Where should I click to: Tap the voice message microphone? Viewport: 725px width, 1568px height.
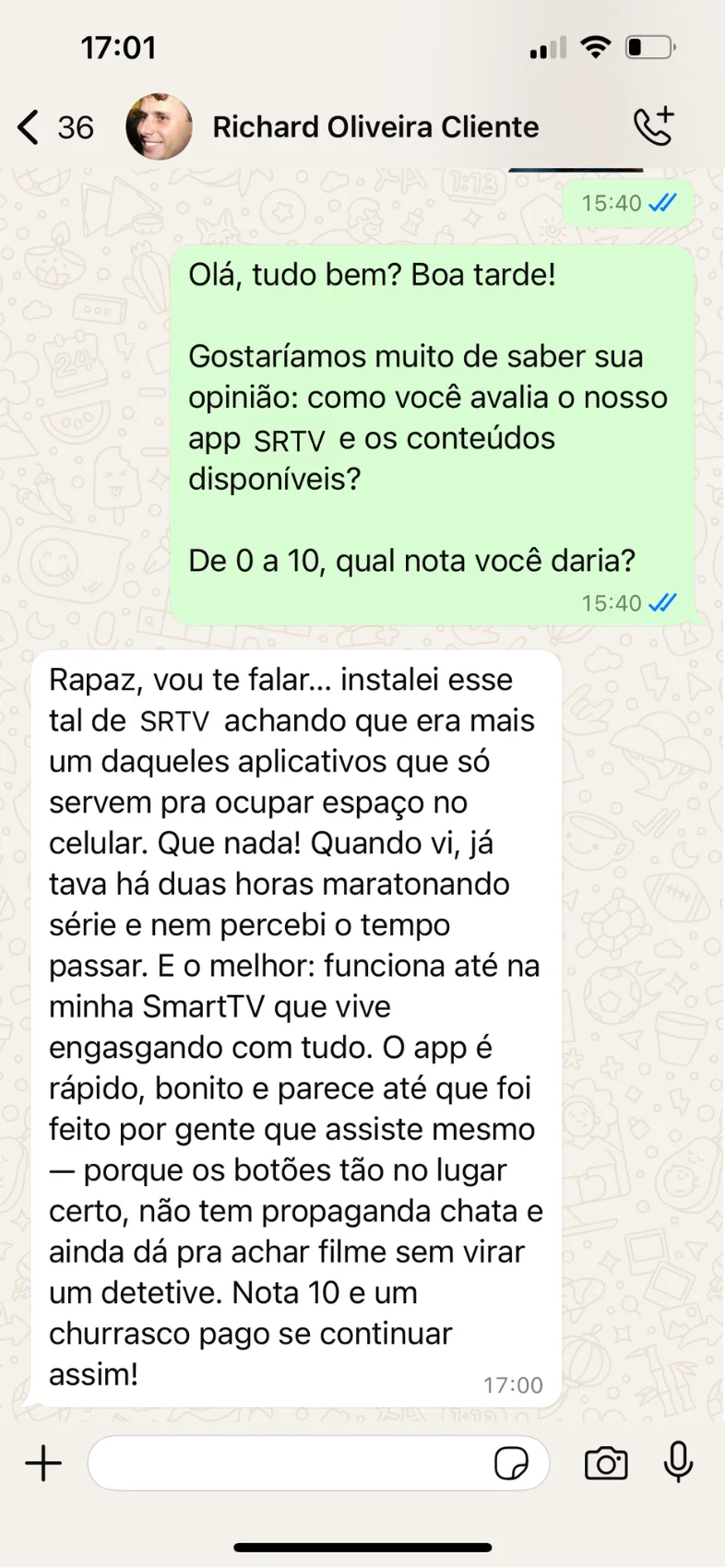pos(678,1461)
